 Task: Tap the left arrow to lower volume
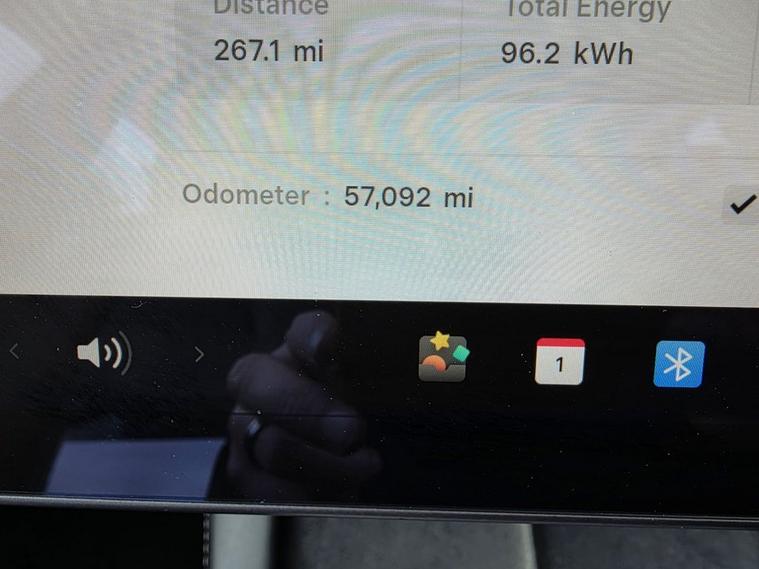(x=14, y=351)
